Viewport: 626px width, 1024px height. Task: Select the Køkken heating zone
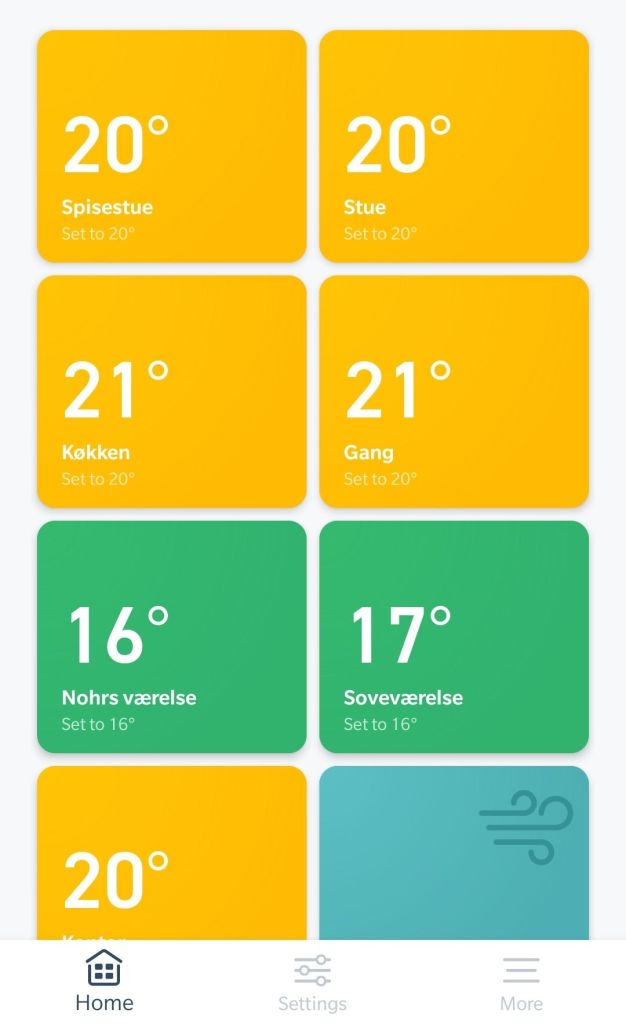(171, 391)
